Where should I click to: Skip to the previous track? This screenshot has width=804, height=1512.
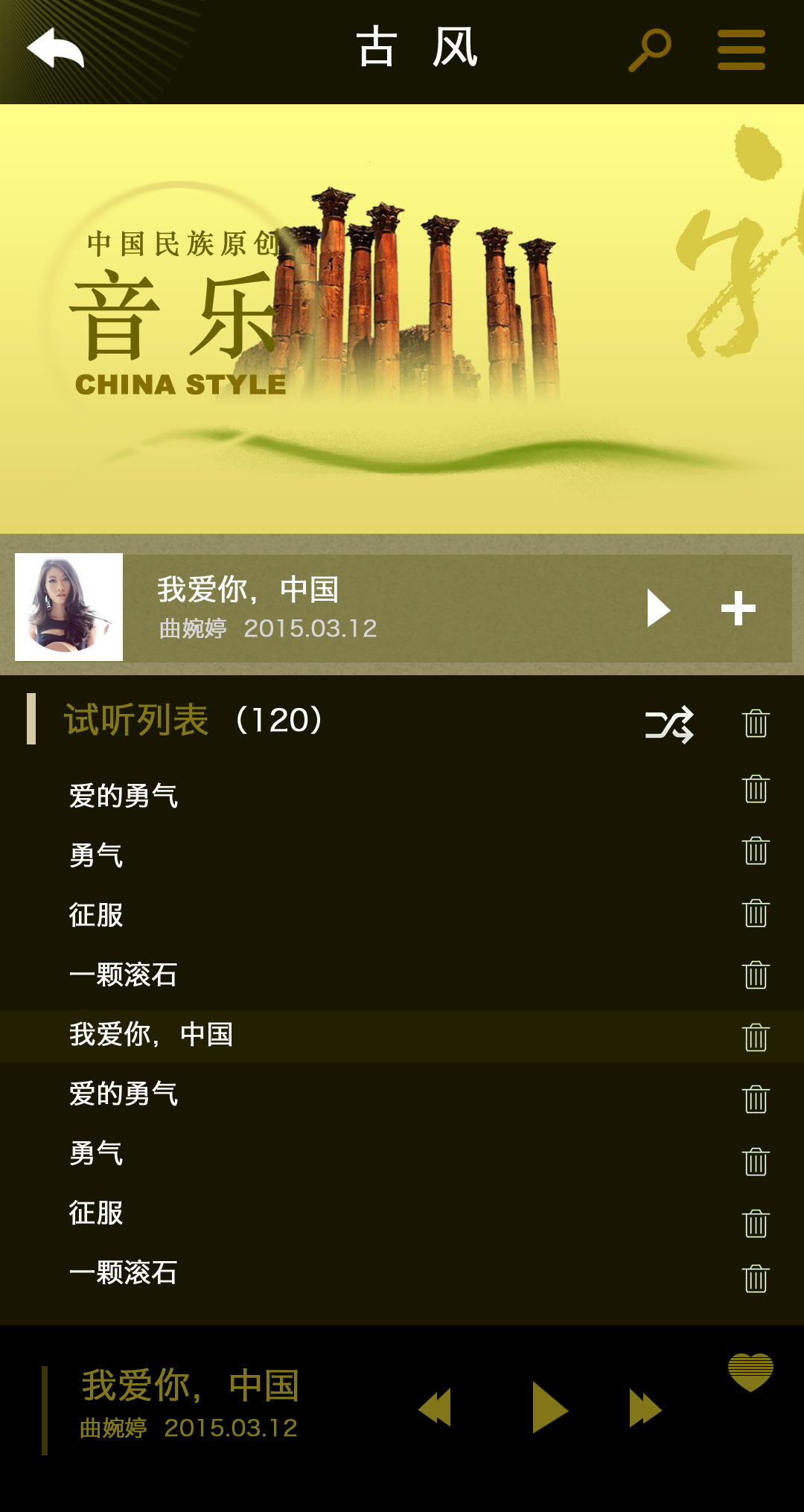pos(435,1408)
